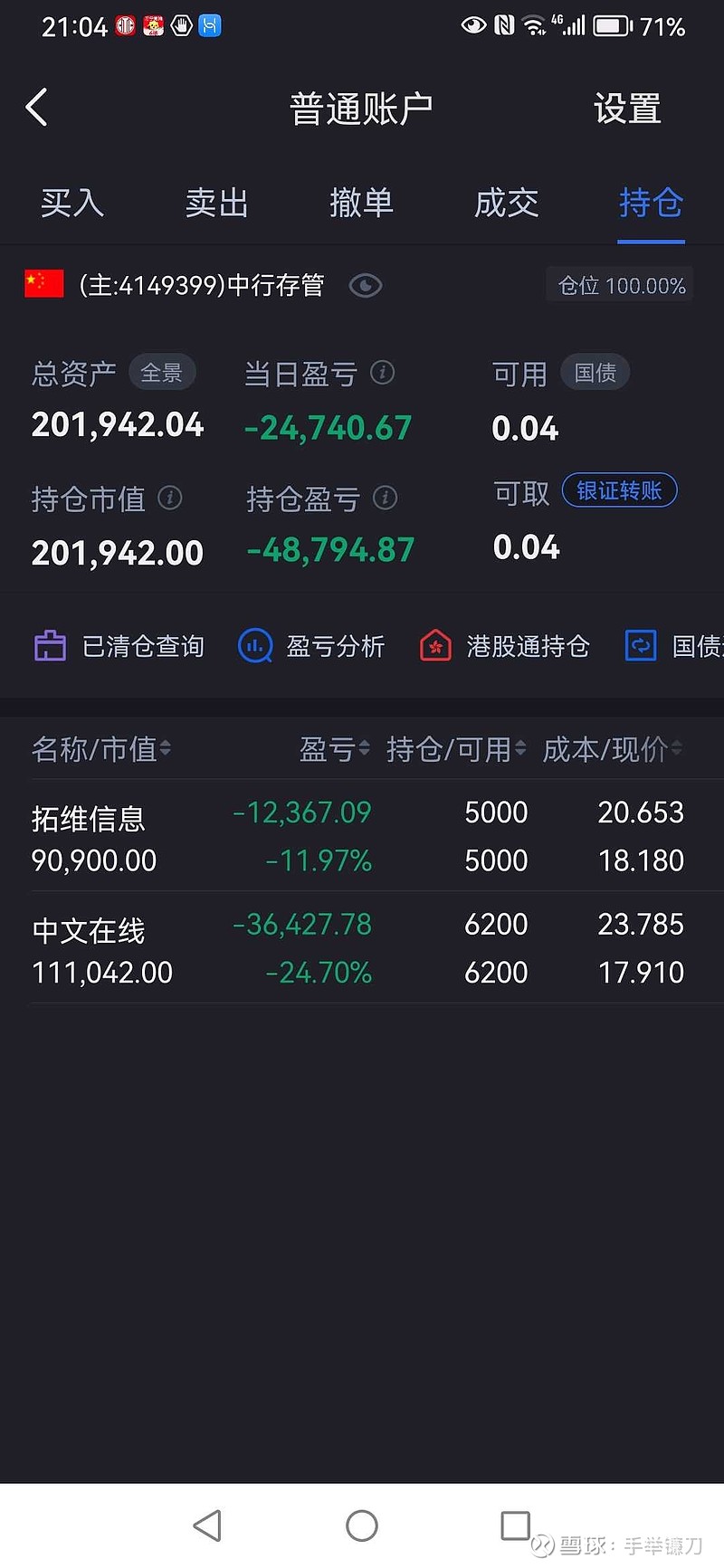Open 设置 settings
Image resolution: width=724 pixels, height=1568 pixels.
pos(627,109)
